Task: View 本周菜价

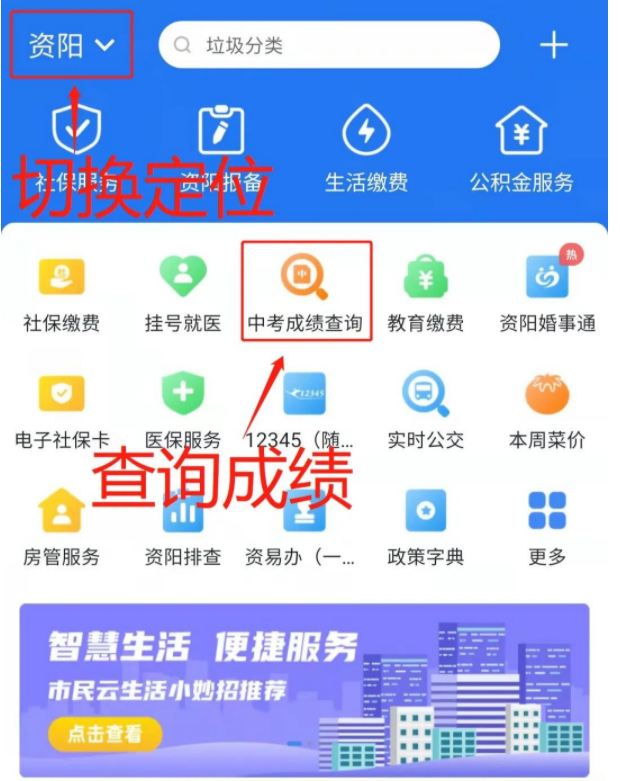Action: (547, 407)
